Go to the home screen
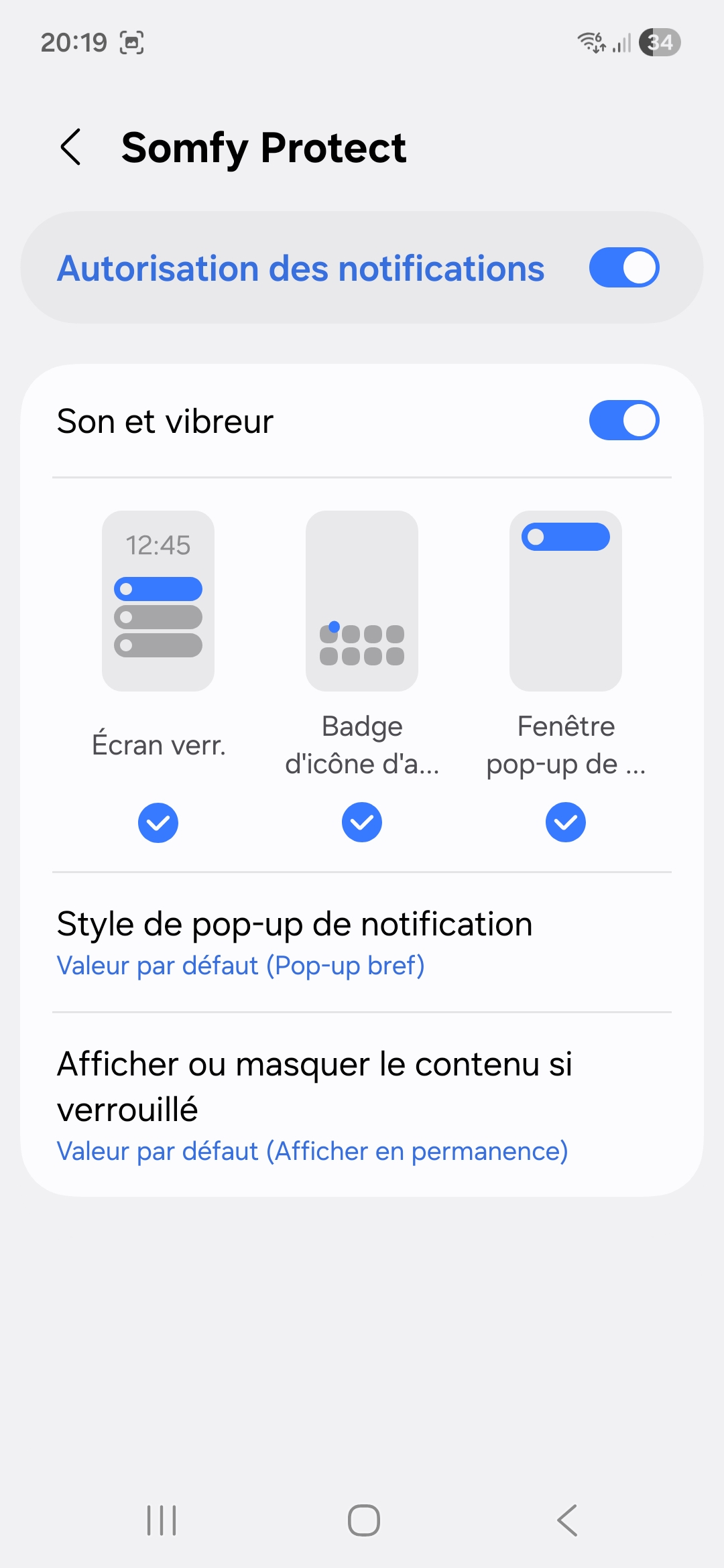 tap(363, 1520)
